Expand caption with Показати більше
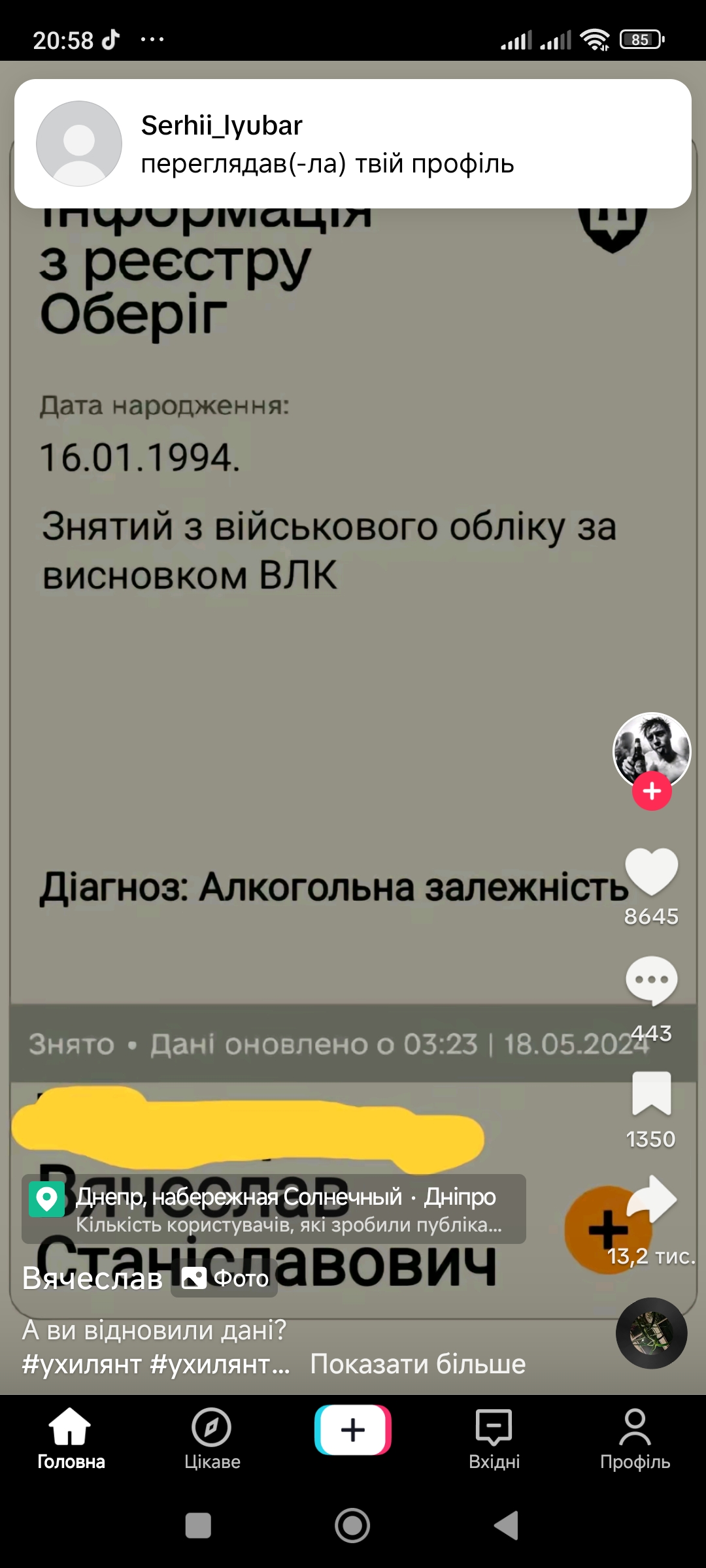 418,1364
